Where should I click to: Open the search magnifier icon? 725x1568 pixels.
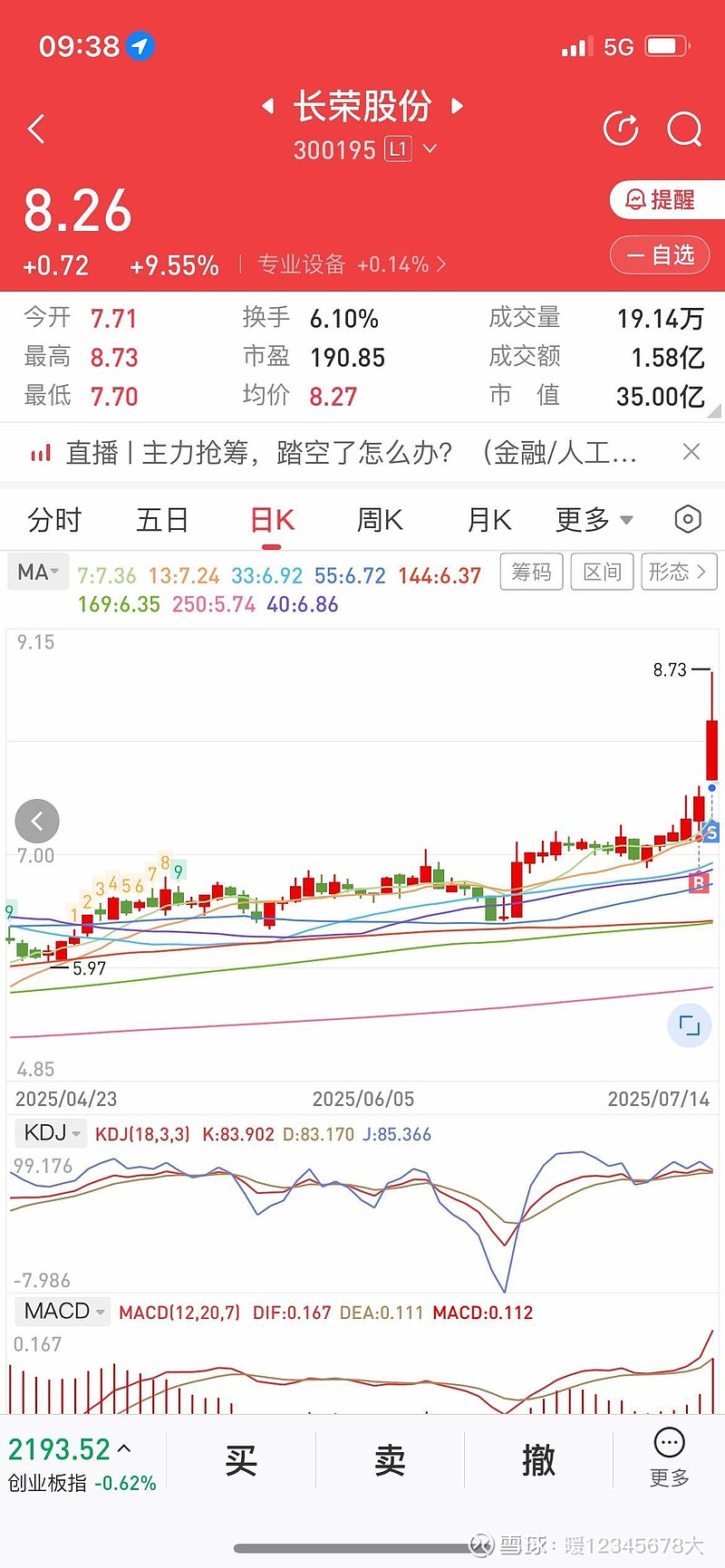tap(684, 130)
